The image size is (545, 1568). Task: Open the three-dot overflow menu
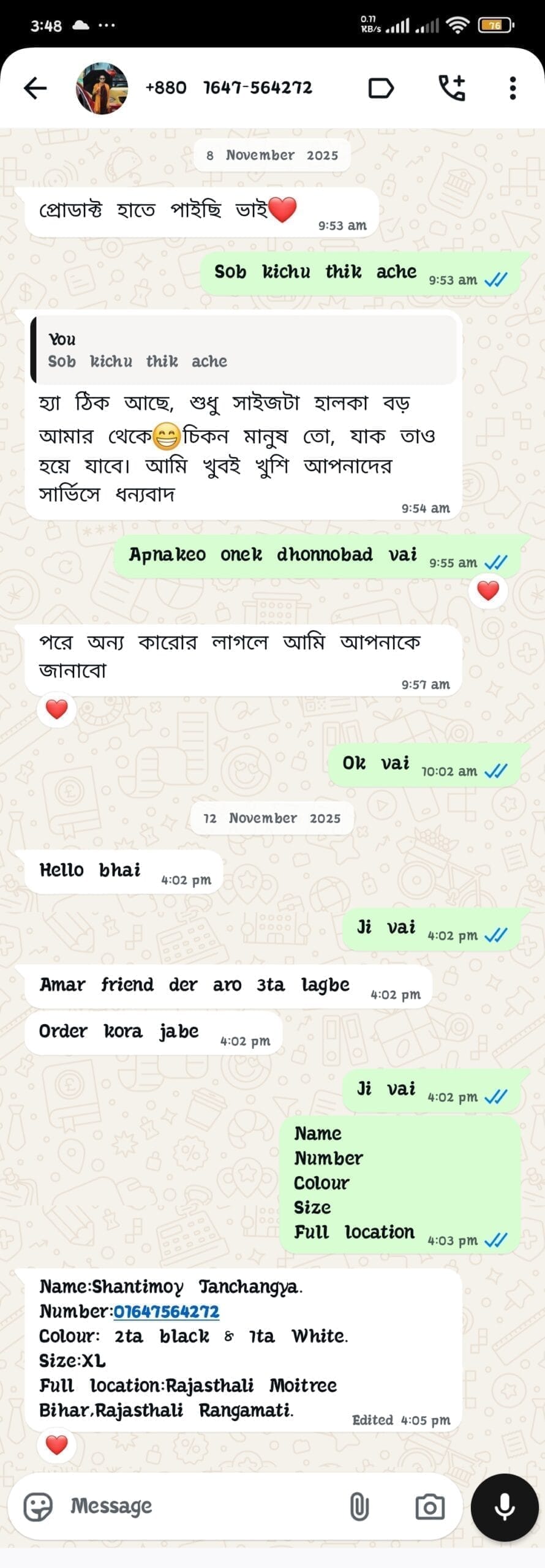(x=513, y=88)
